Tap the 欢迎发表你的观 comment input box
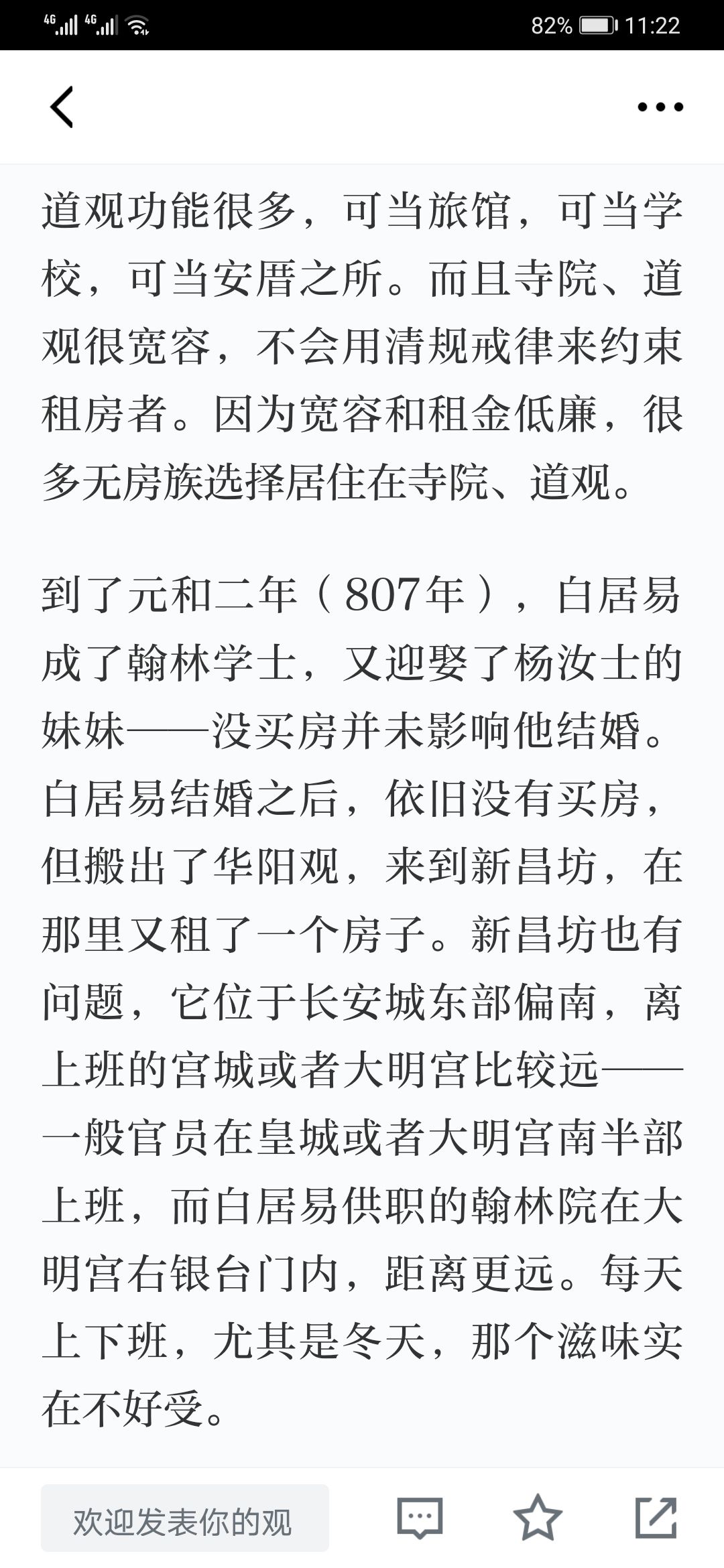724x1568 pixels. pyautogui.click(x=185, y=1518)
